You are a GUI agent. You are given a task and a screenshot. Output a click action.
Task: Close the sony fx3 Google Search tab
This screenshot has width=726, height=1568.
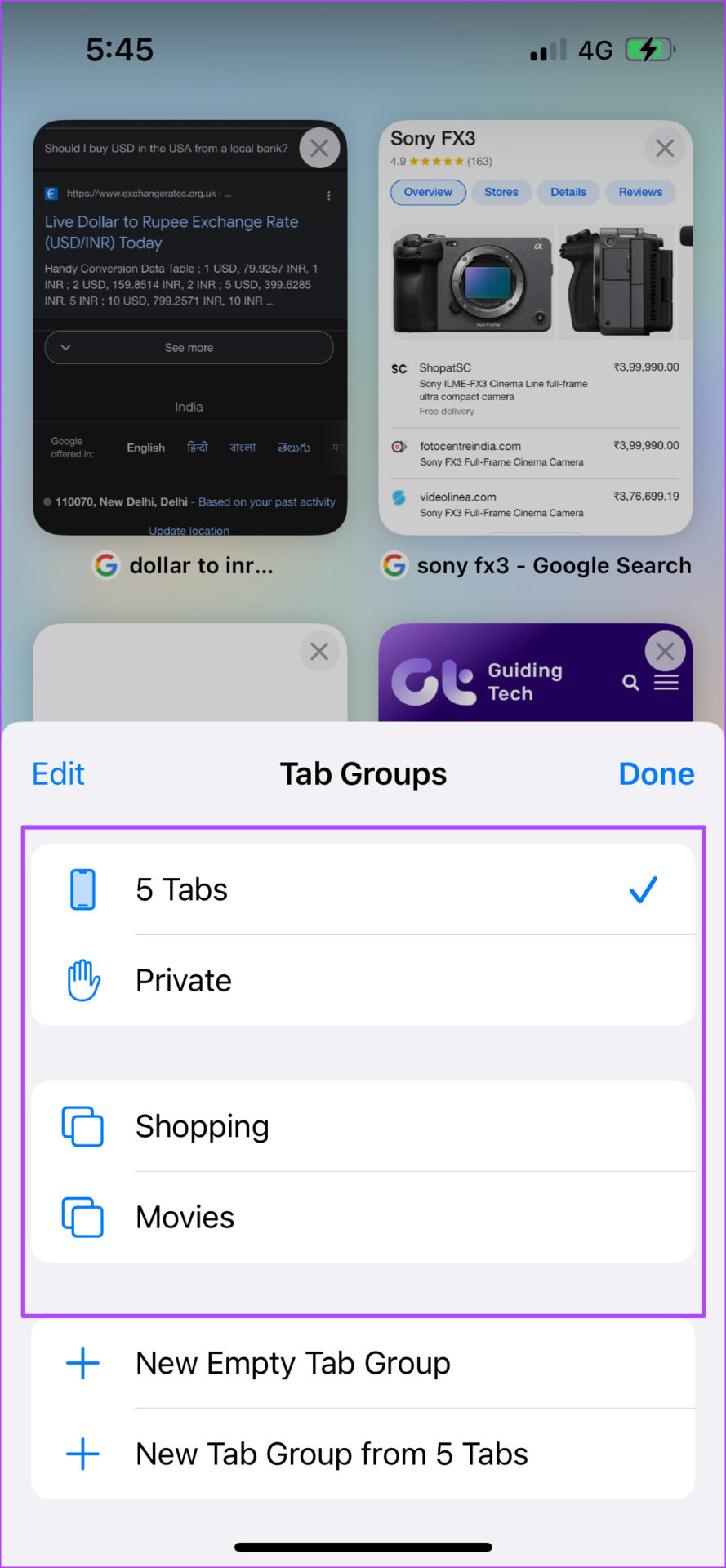tap(665, 149)
